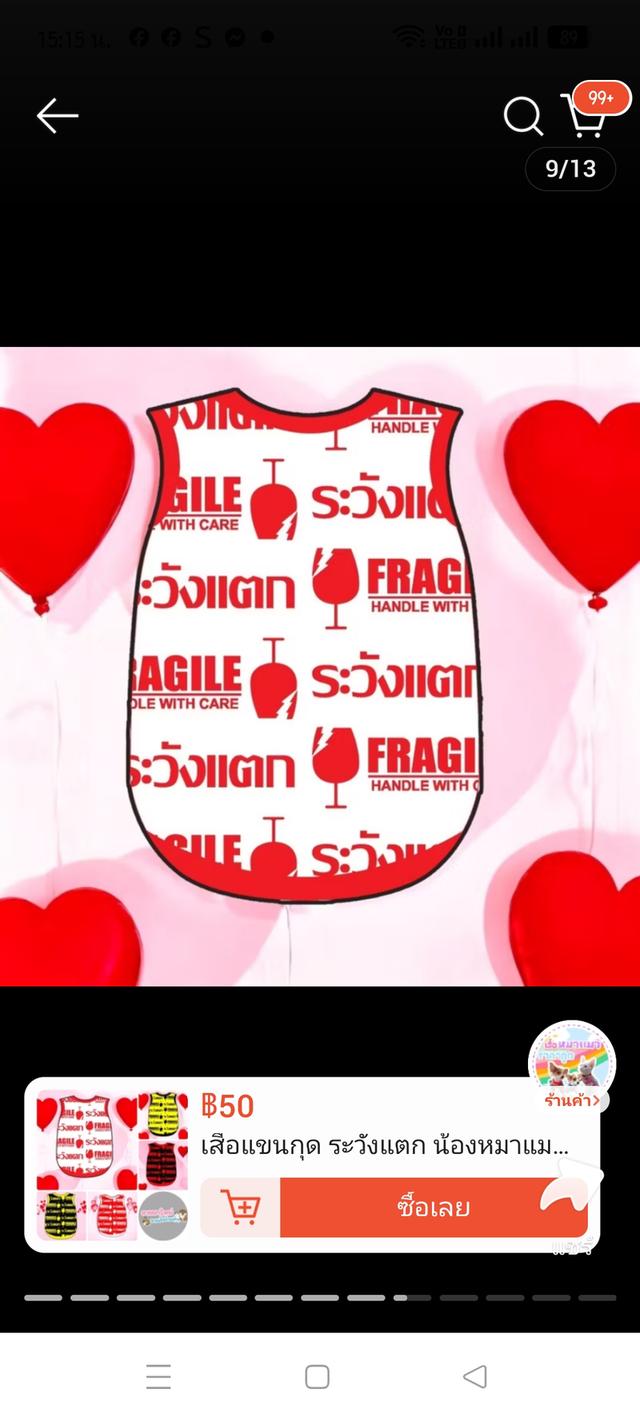Tap the system home button

tap(317, 1377)
